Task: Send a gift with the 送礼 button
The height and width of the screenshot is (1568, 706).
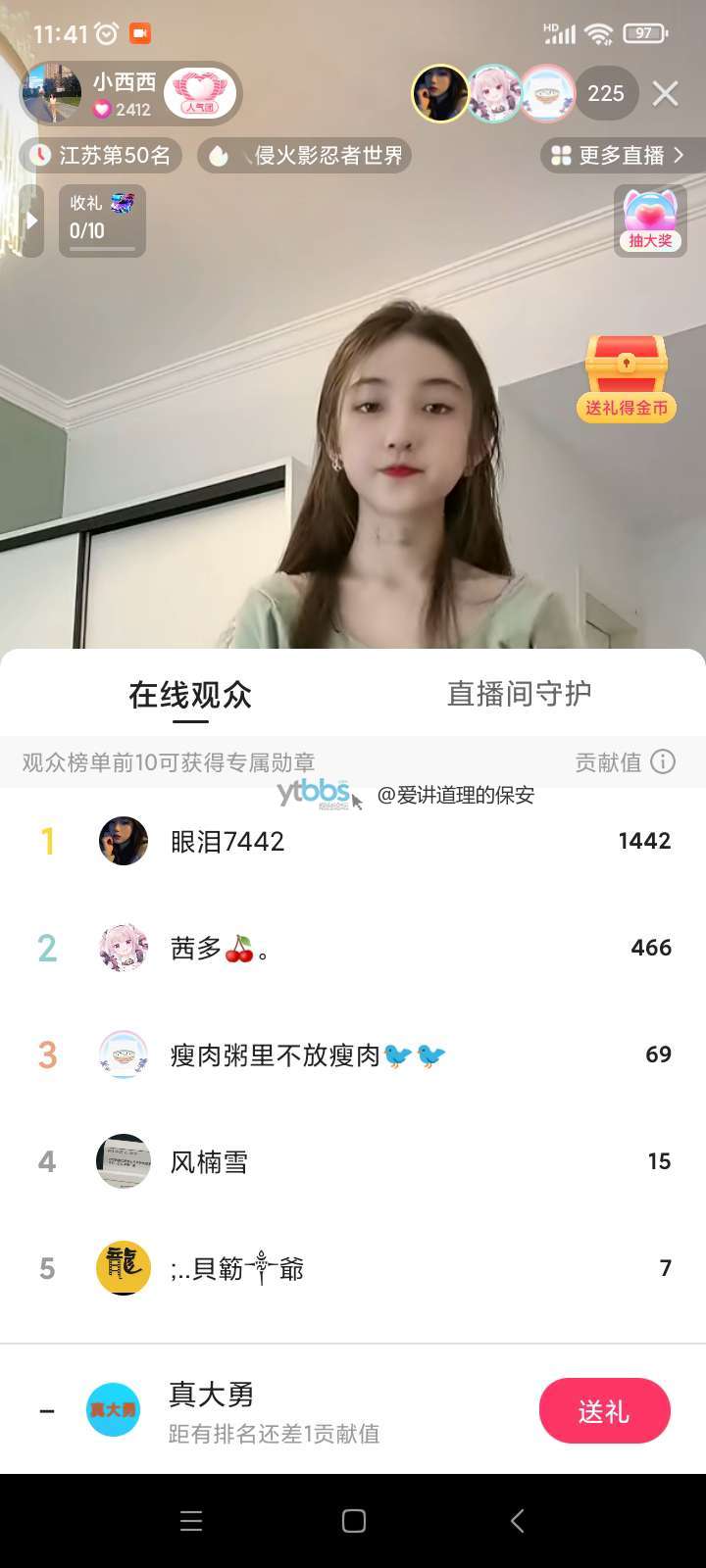Action: point(604,1411)
